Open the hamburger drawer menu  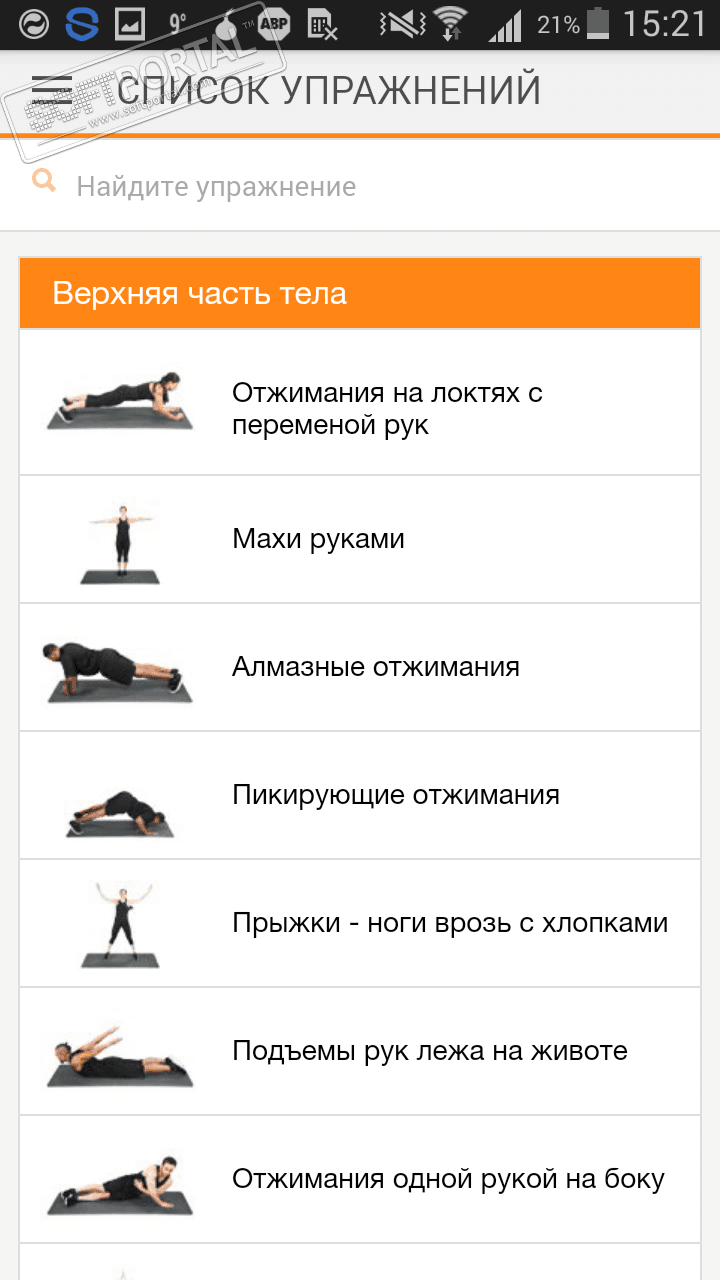coord(52,90)
